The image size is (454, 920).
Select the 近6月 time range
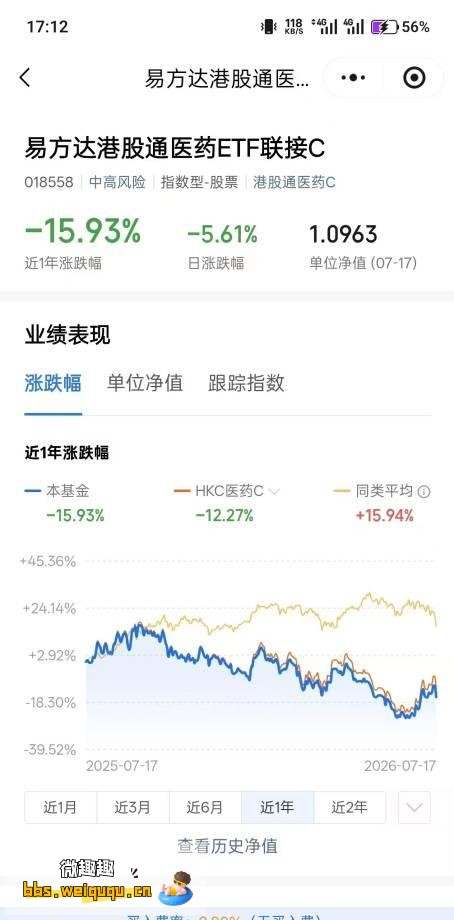[205, 807]
